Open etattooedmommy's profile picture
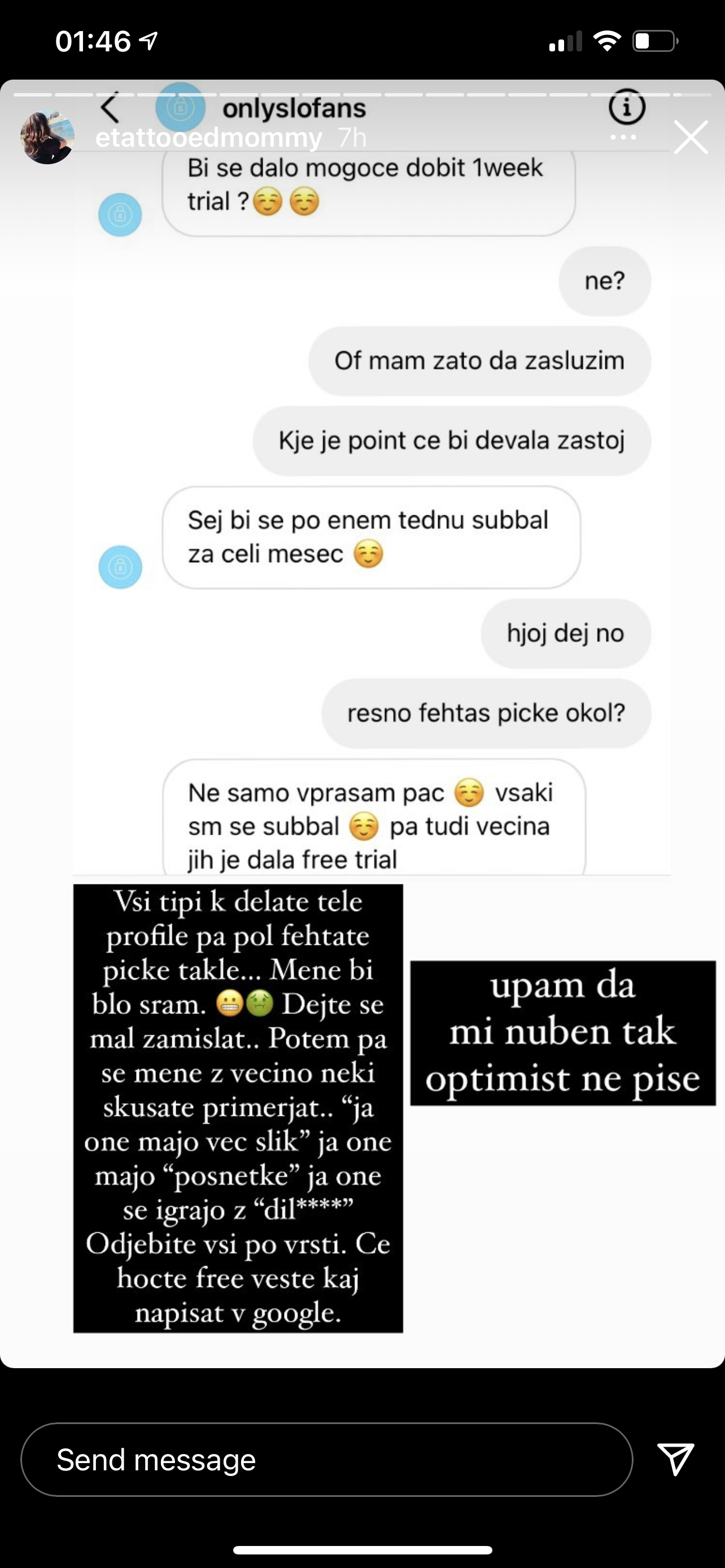The height and width of the screenshot is (1568, 725). click(x=47, y=137)
